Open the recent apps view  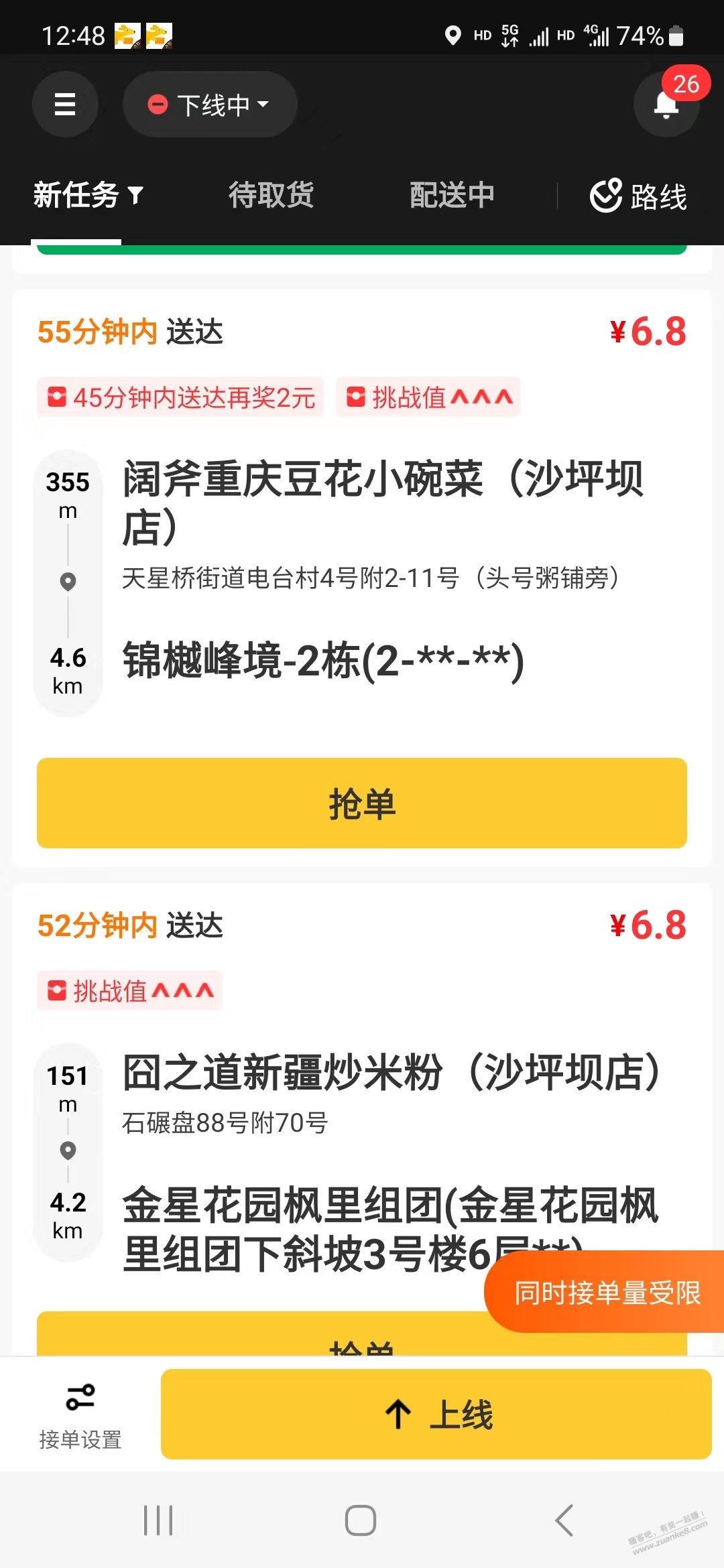point(158,1520)
